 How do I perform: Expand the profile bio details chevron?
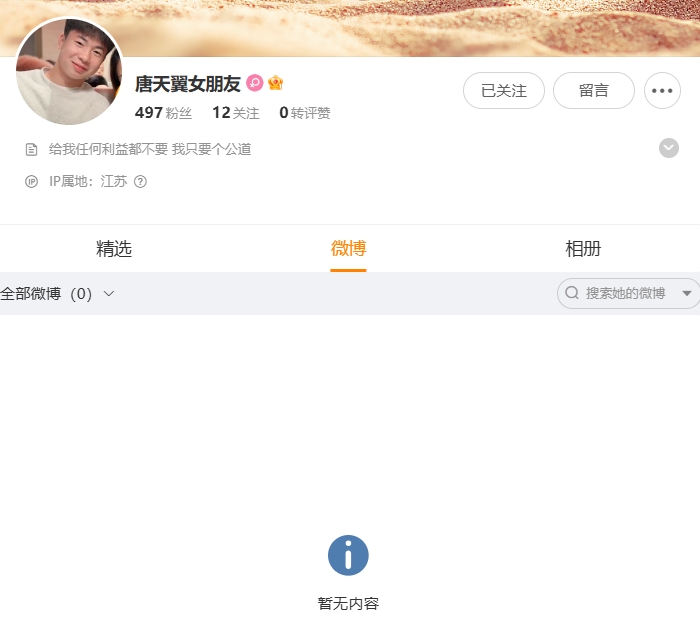coord(669,148)
